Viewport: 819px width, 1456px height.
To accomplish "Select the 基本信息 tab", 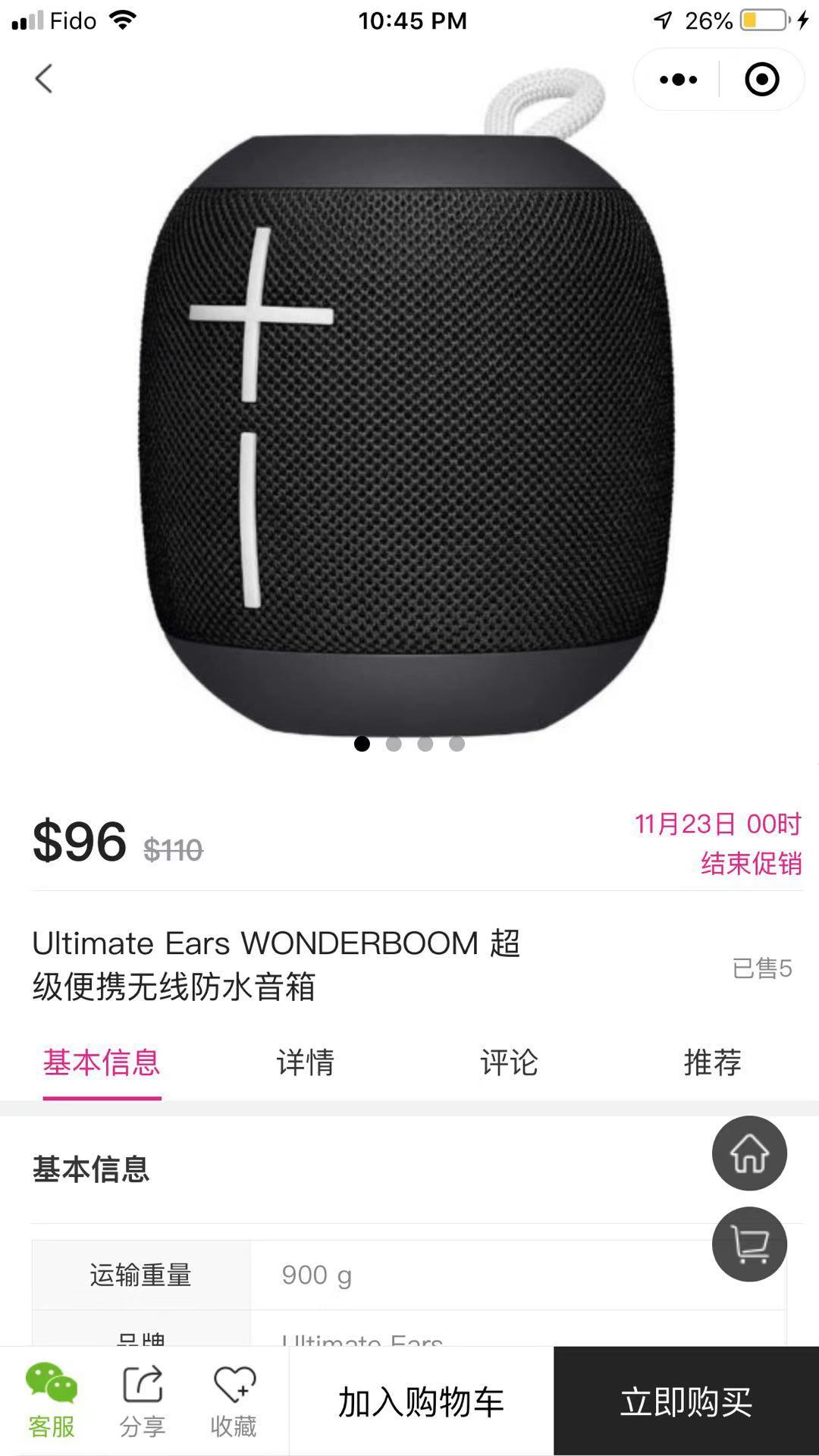I will [102, 1062].
